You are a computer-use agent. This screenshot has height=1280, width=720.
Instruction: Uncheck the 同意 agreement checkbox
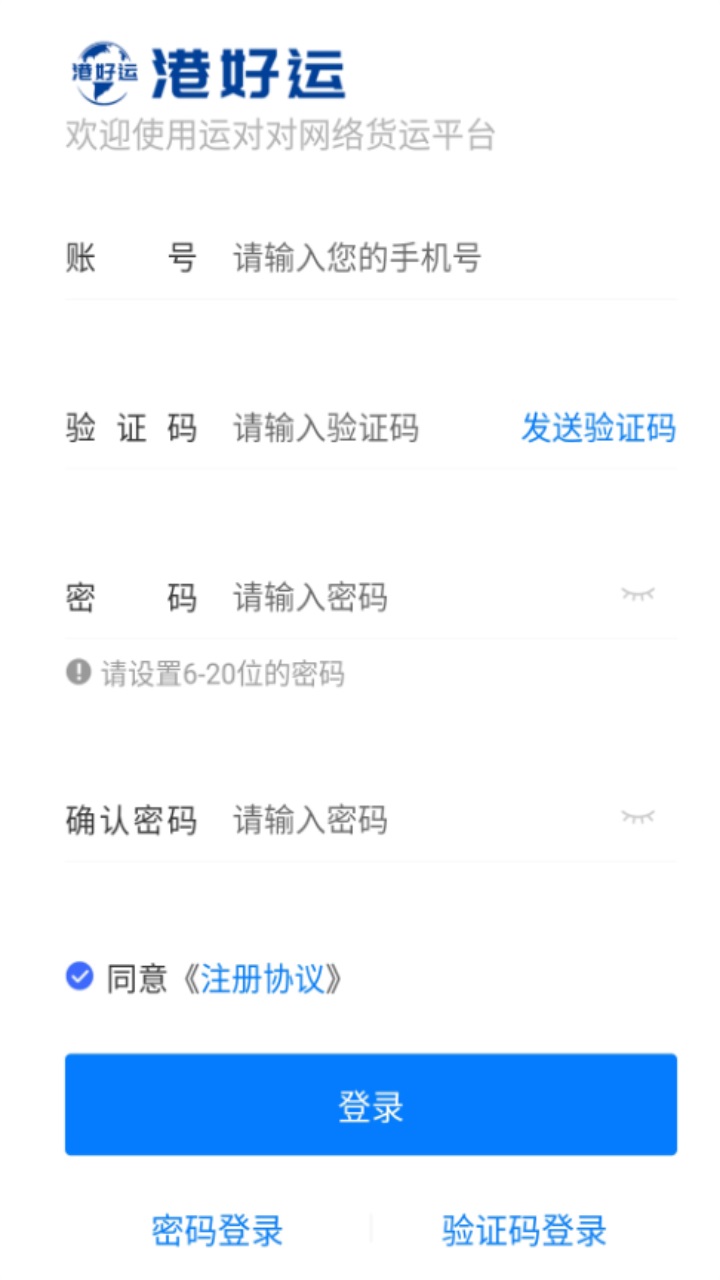coord(80,977)
